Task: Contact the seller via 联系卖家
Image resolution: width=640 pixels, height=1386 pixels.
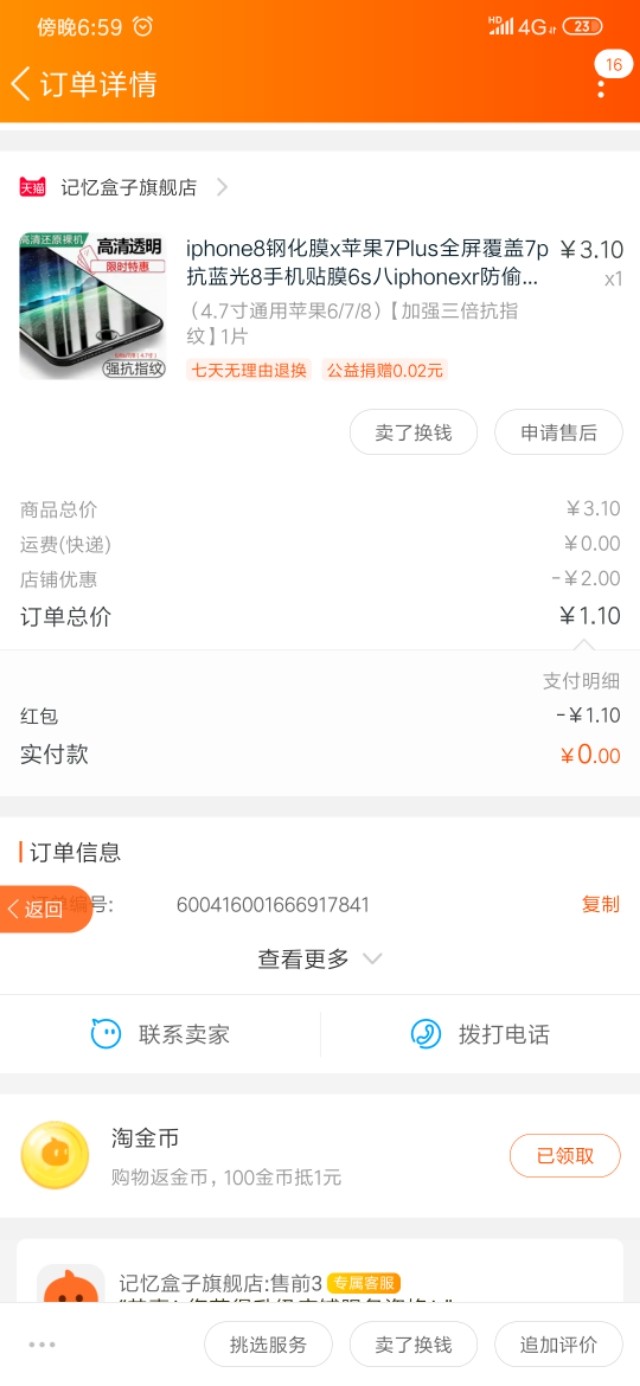Action: coord(160,1034)
